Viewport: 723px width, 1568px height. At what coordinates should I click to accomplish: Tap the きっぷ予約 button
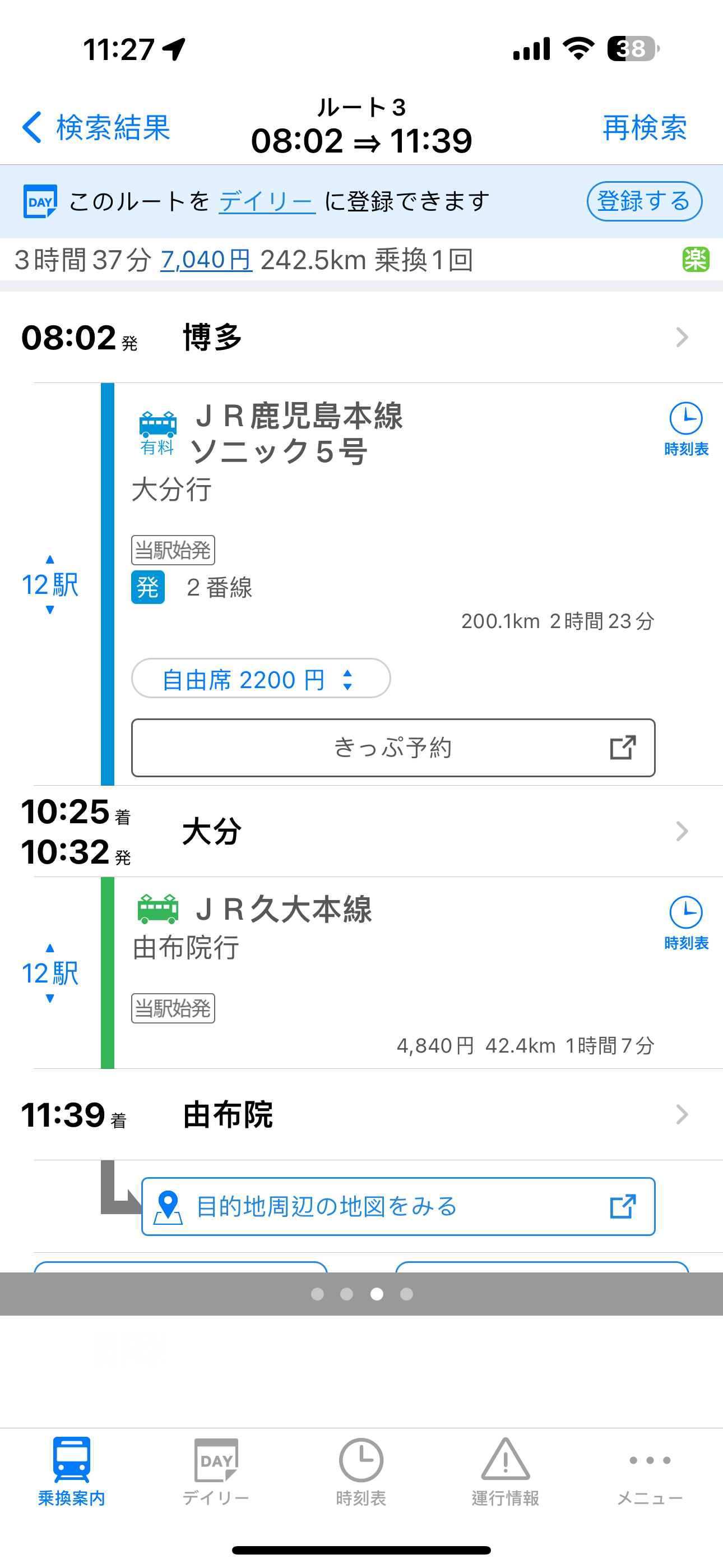tap(393, 748)
